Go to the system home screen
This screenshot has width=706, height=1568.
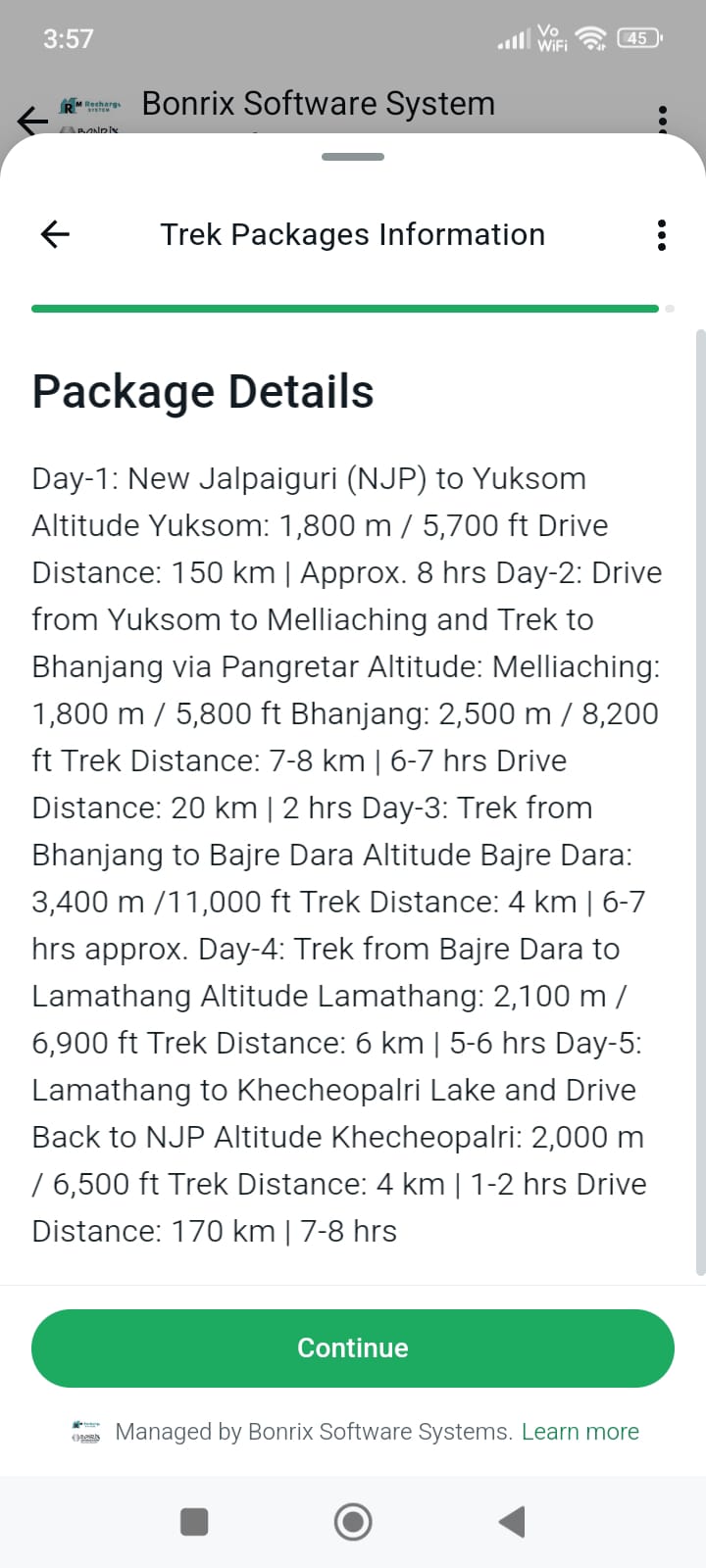(353, 1522)
